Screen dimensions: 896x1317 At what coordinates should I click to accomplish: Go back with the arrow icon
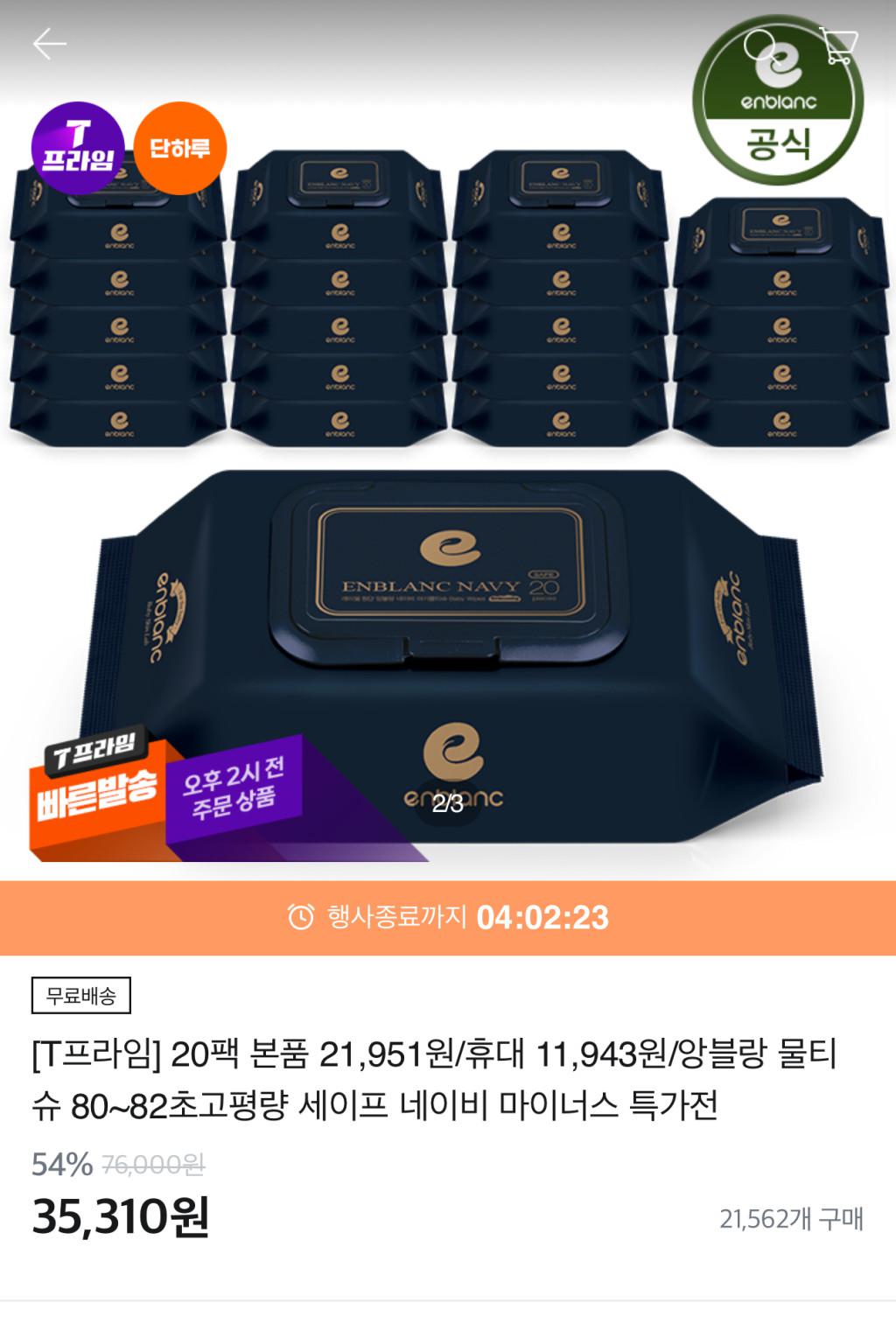[x=49, y=44]
